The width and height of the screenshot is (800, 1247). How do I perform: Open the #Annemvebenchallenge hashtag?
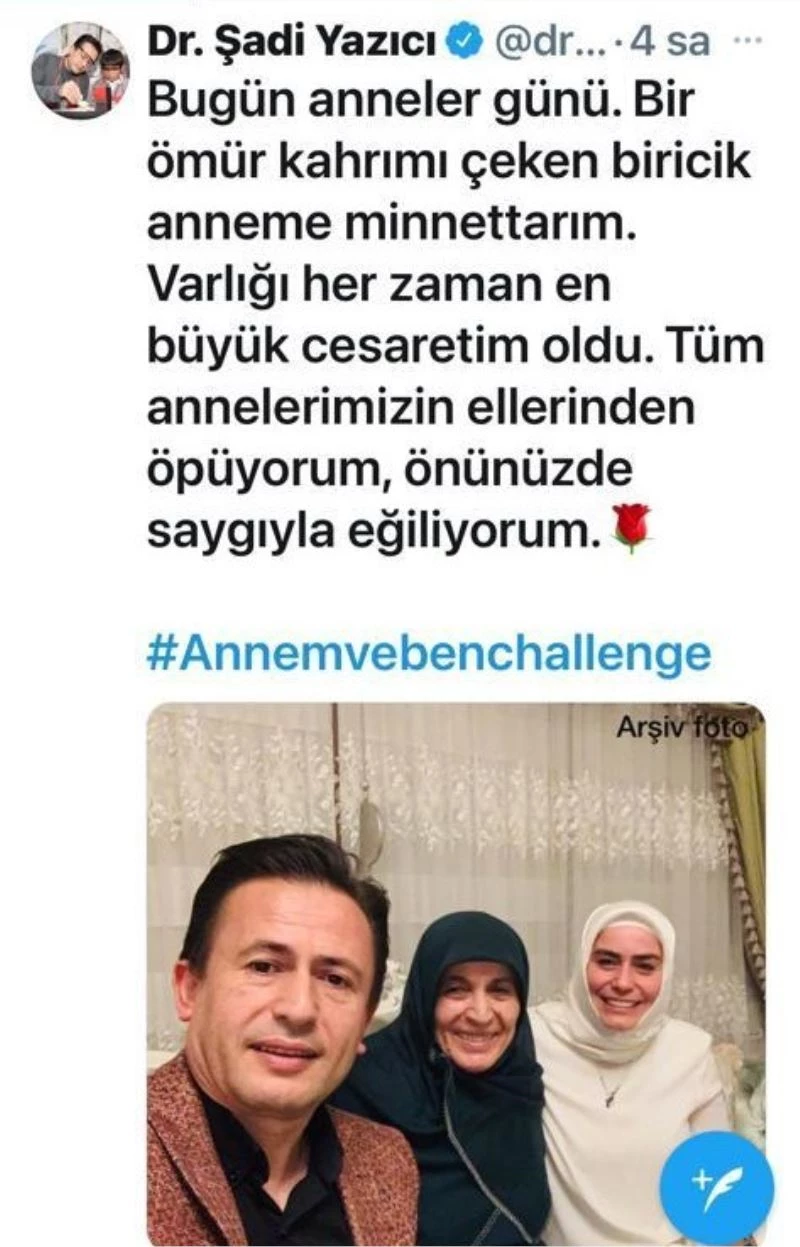point(429,654)
